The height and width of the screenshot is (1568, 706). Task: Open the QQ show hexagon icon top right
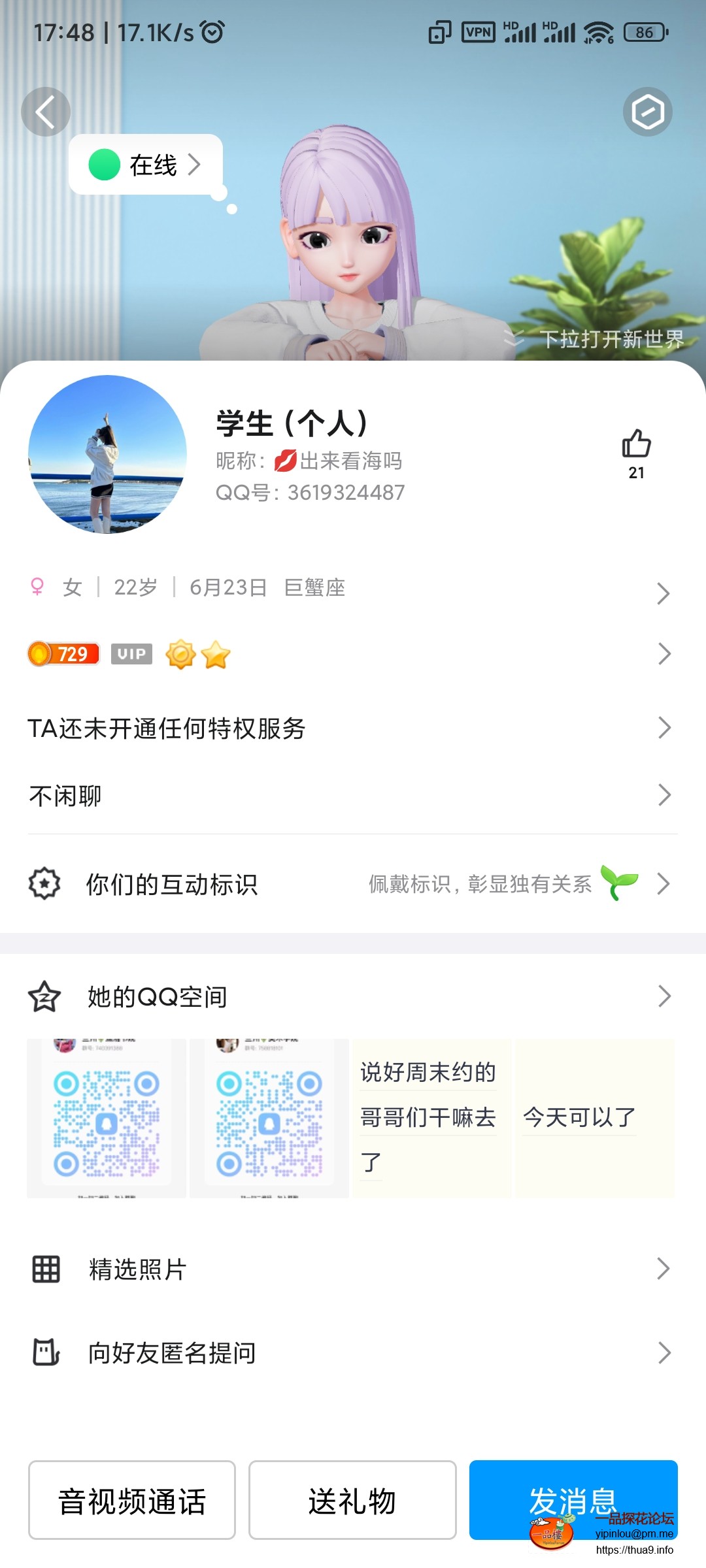pyautogui.click(x=648, y=111)
